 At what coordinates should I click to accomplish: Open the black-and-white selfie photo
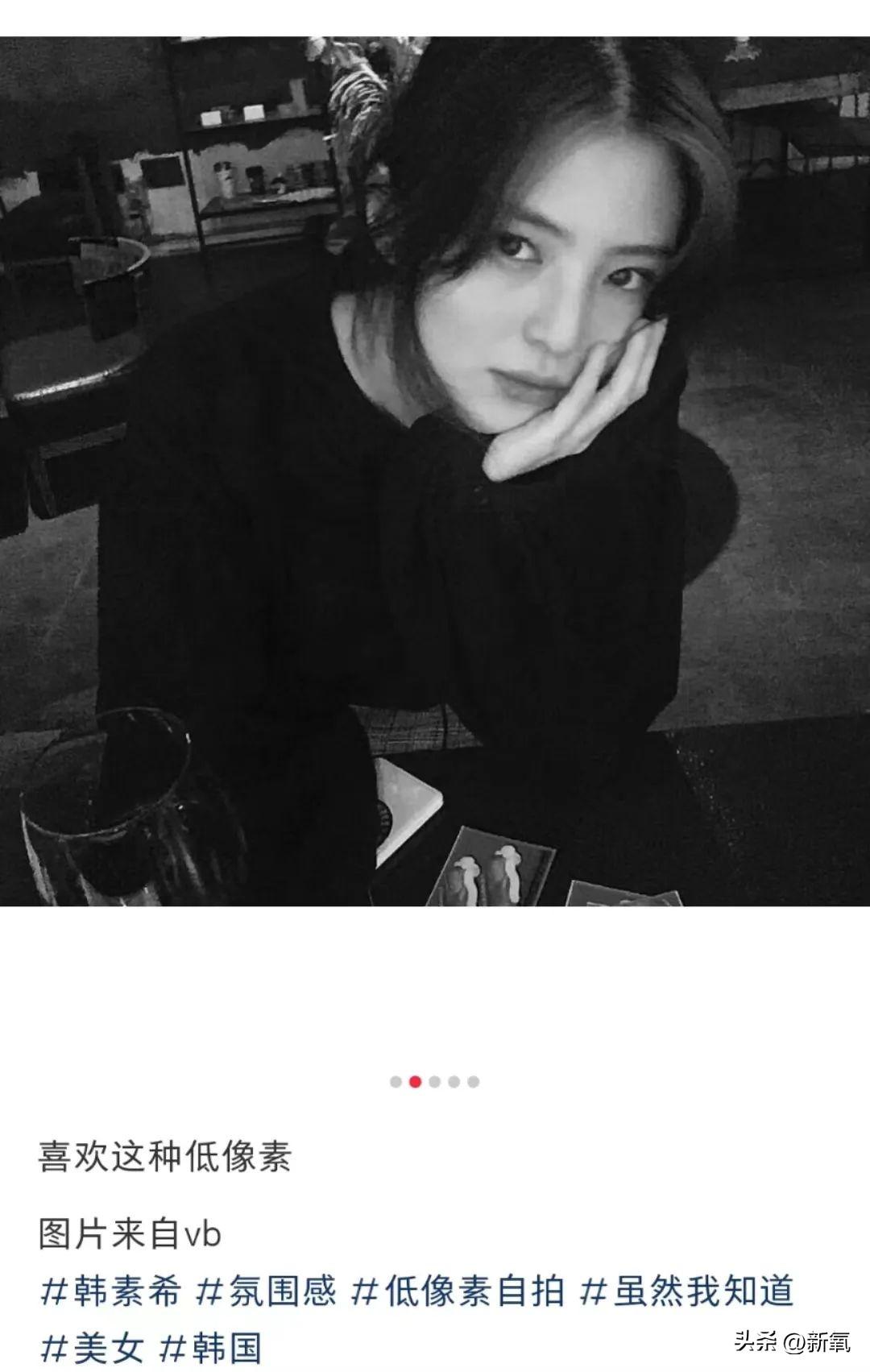click(435, 471)
